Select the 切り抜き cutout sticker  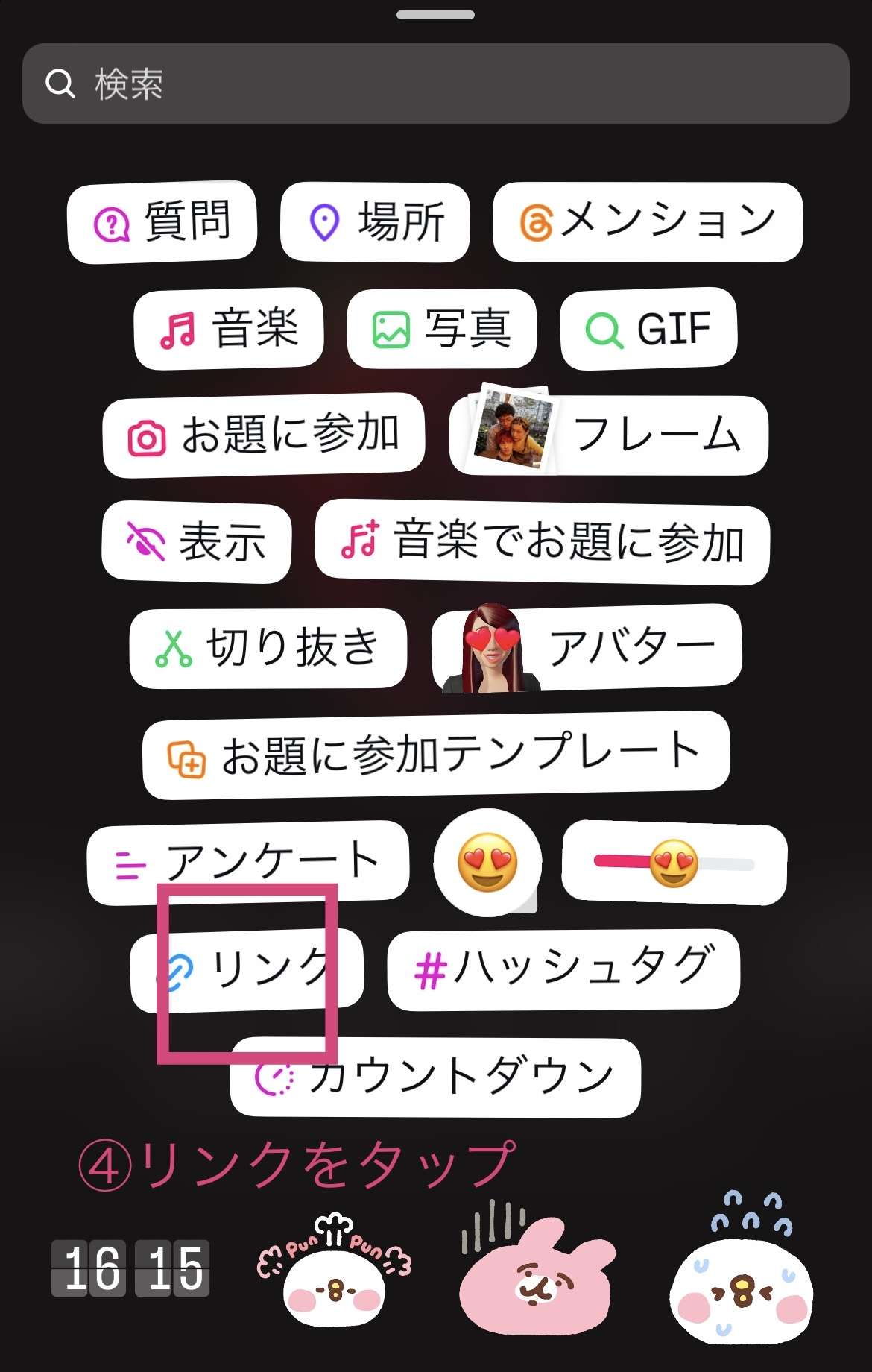[x=268, y=648]
